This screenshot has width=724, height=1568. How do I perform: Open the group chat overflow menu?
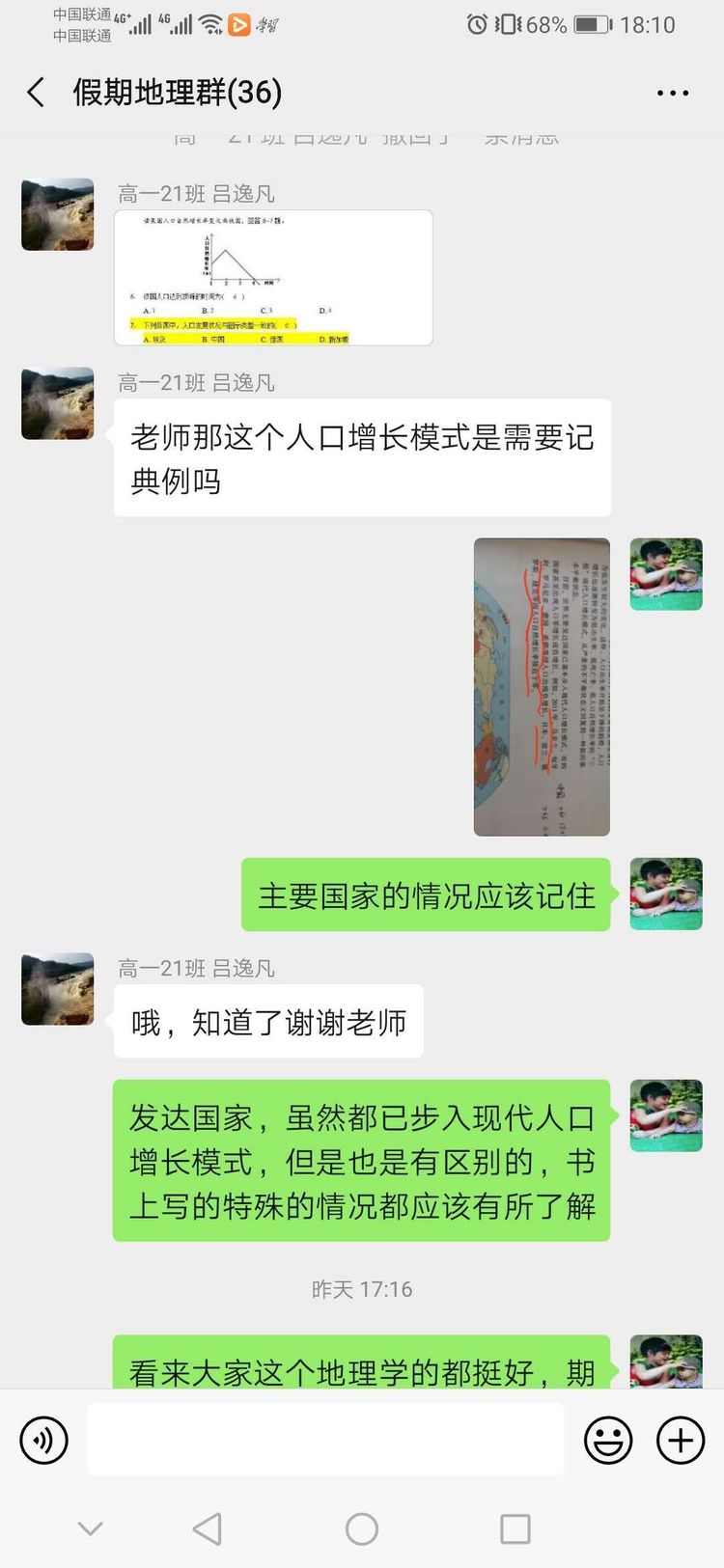point(672,93)
